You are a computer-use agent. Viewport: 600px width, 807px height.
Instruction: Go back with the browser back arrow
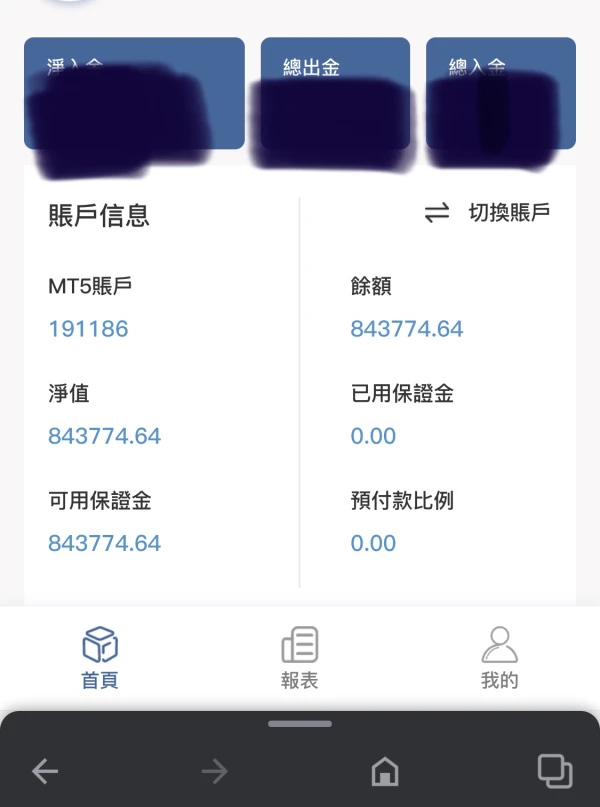[x=45, y=771]
